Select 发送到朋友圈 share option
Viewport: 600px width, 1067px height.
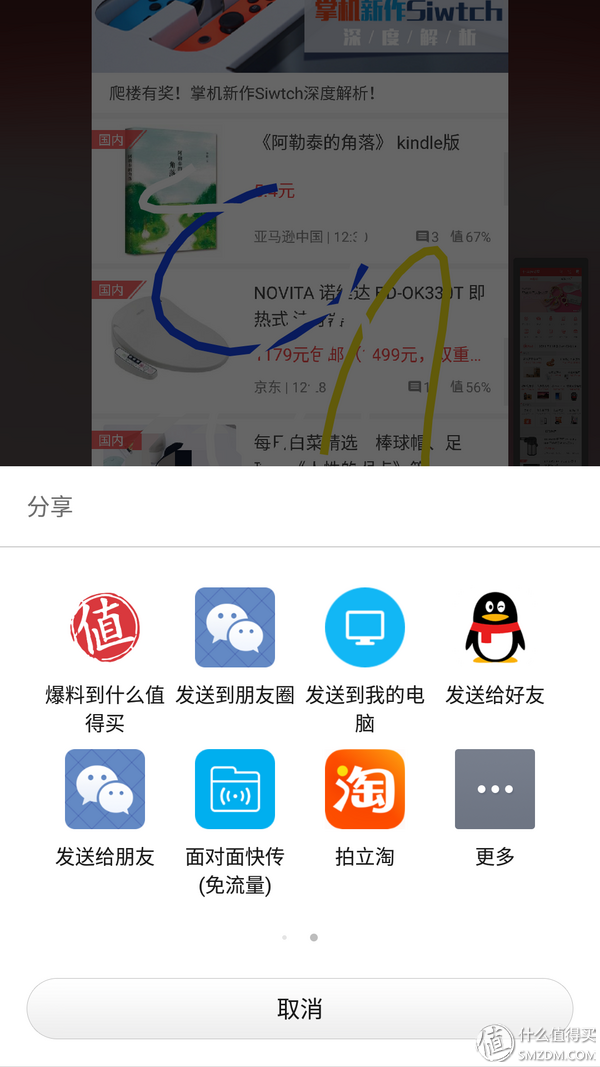(235, 628)
